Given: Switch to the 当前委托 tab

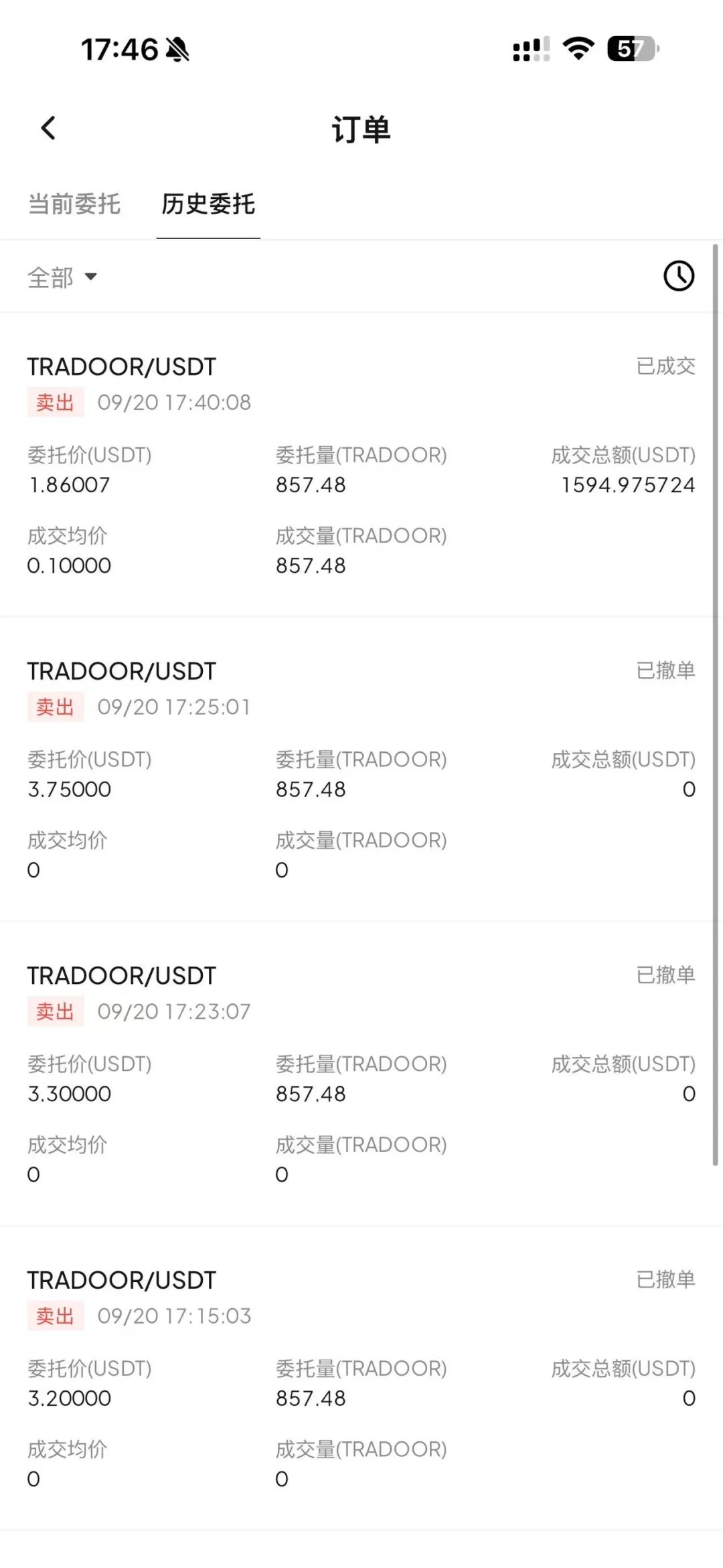Looking at the screenshot, I should click(x=74, y=204).
